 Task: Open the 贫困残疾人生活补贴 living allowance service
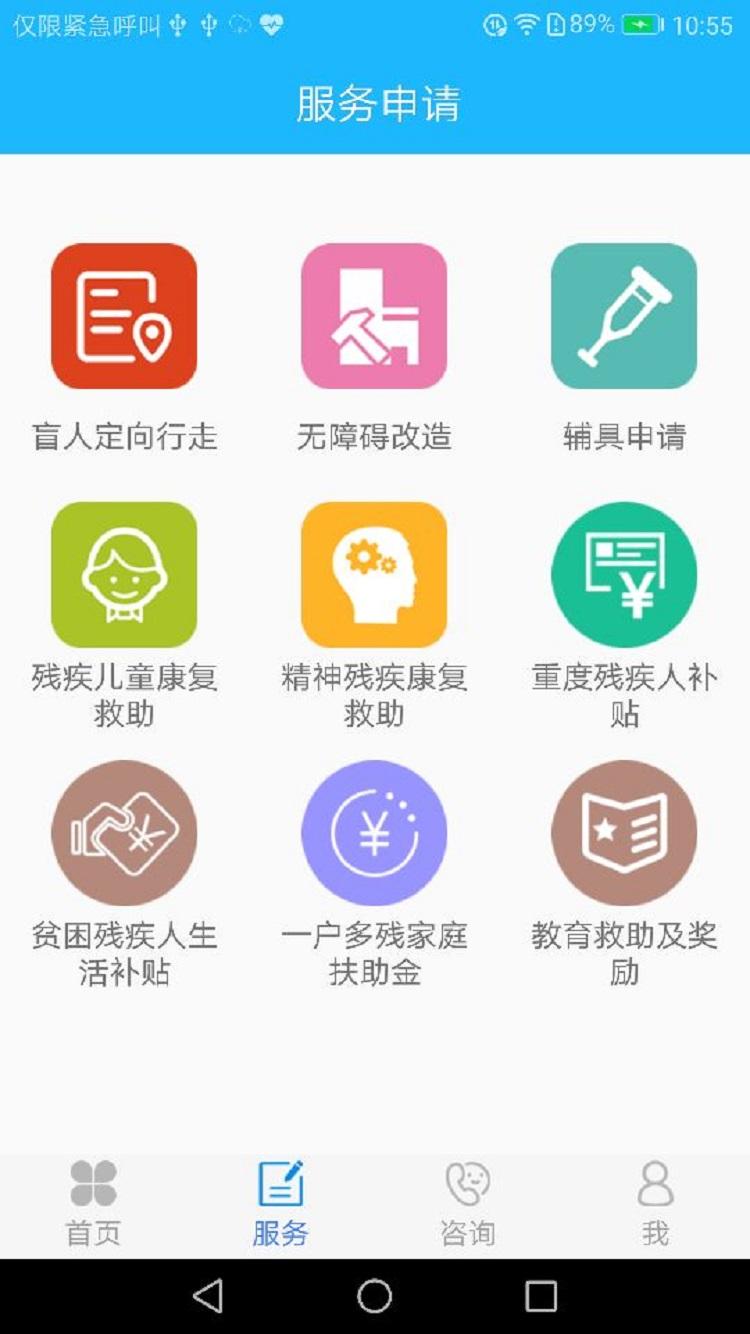click(x=125, y=831)
